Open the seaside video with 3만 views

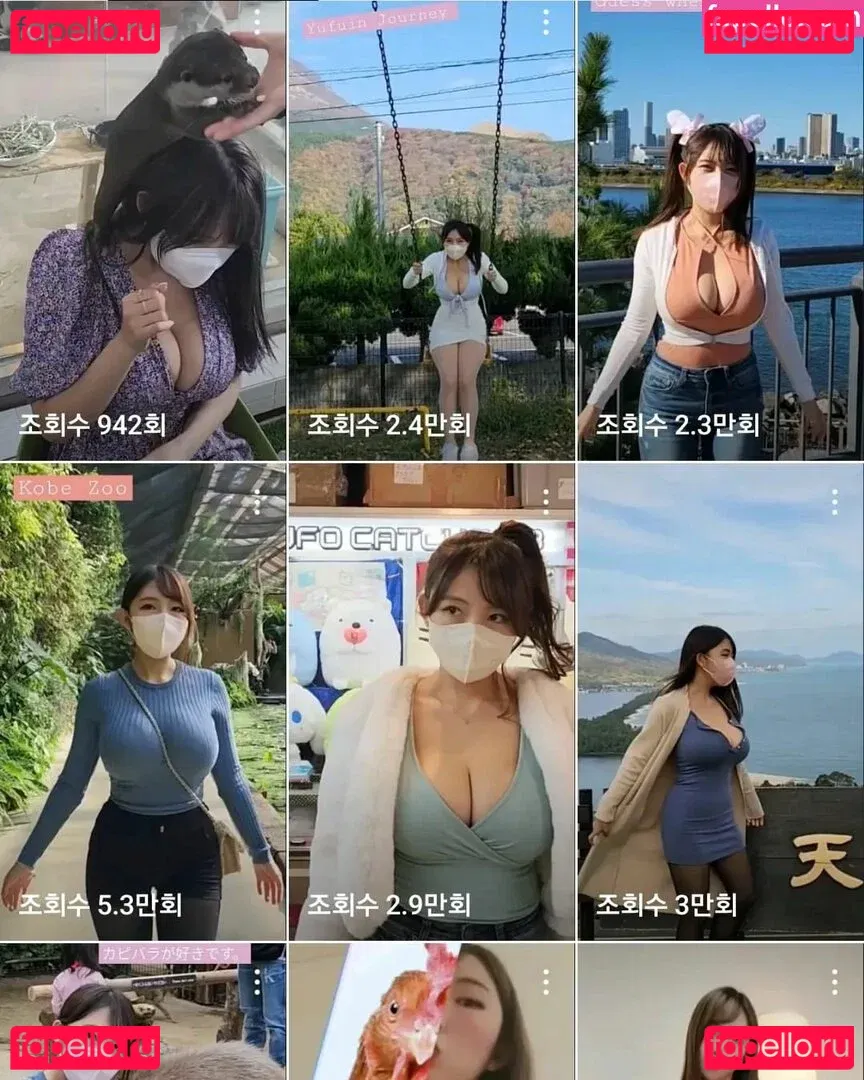click(x=720, y=700)
